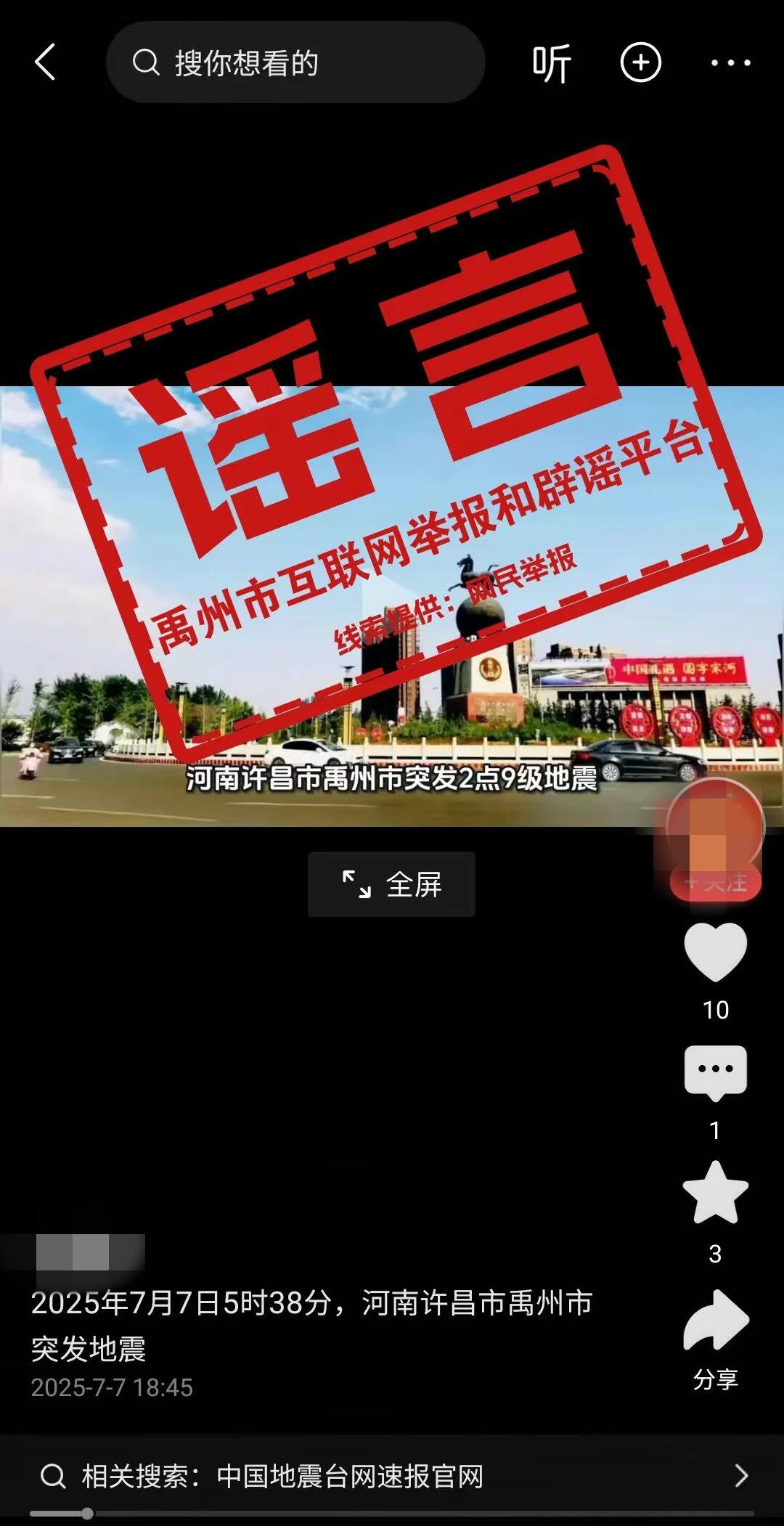Add video to favorites with the star
Screen dimensions: 784x1526
[x=715, y=1194]
